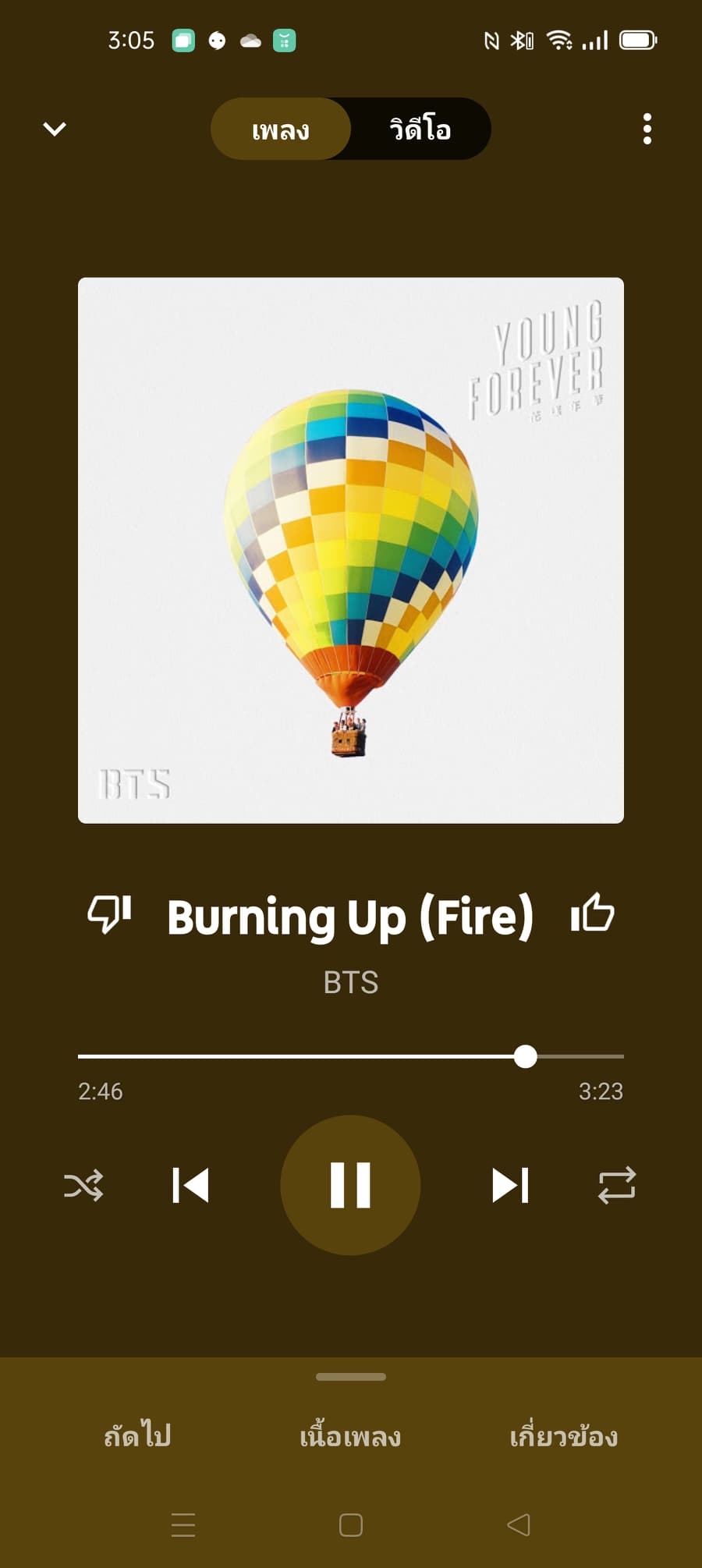Screen dimensions: 702x1568
Task: Skip to the previous track
Action: 190,1185
